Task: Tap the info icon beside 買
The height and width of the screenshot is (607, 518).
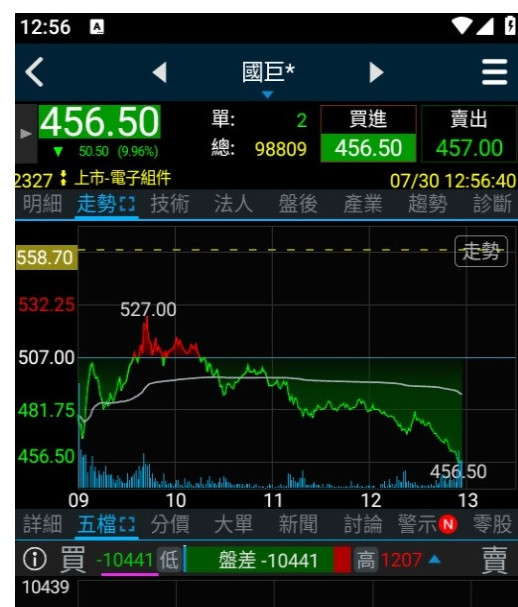Action: click(x=35, y=559)
